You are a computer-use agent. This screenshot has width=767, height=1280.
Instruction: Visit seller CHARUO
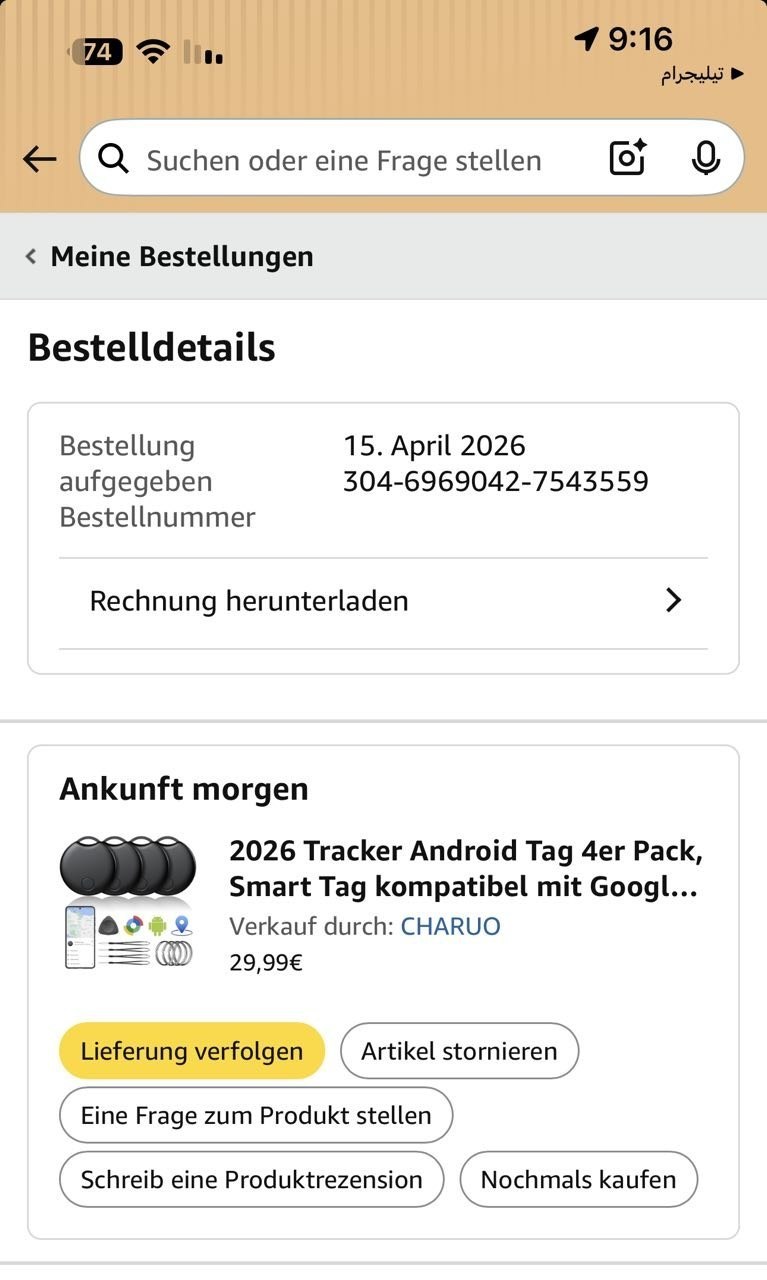coord(450,926)
